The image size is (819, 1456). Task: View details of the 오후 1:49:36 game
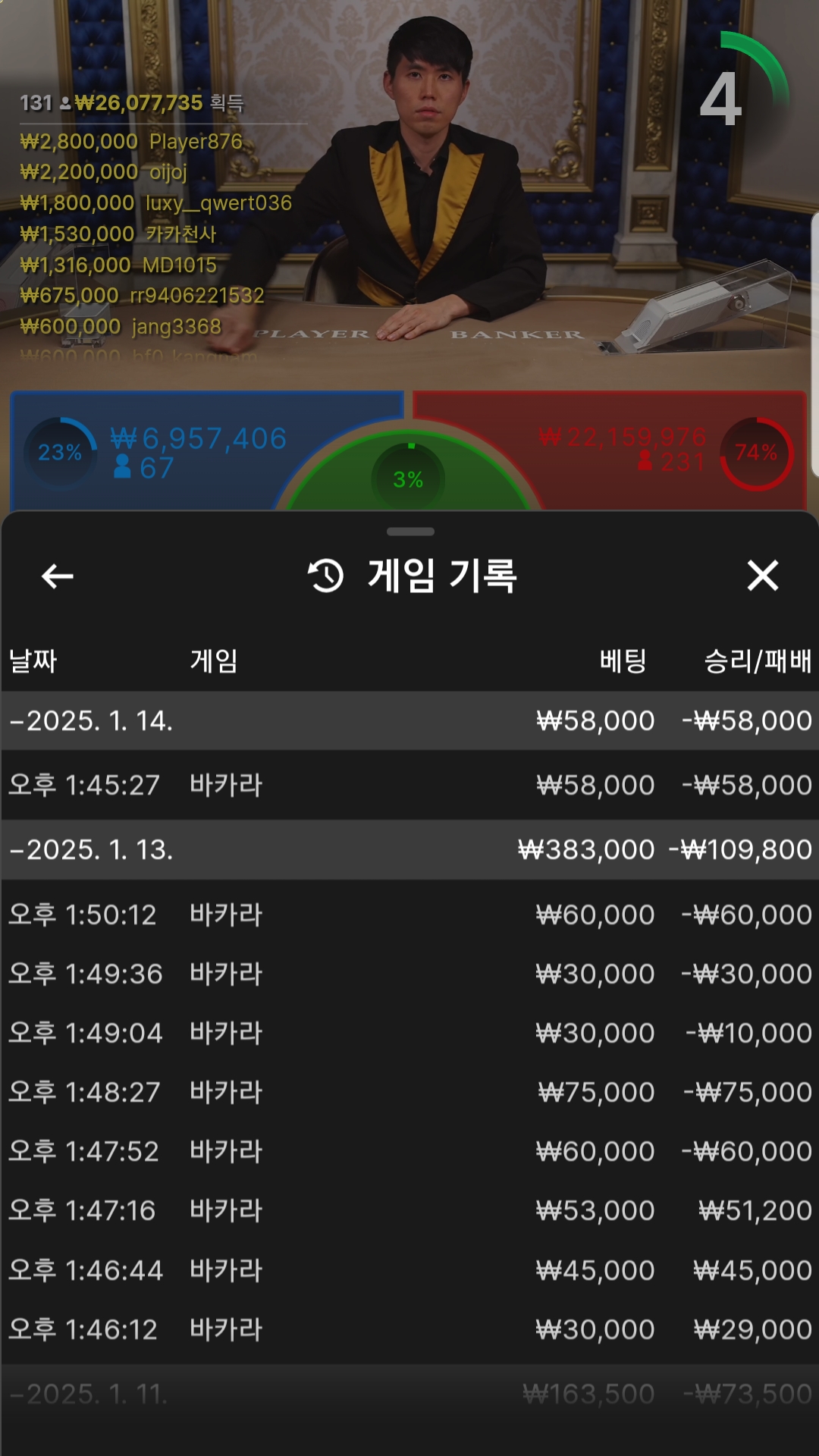(x=409, y=974)
